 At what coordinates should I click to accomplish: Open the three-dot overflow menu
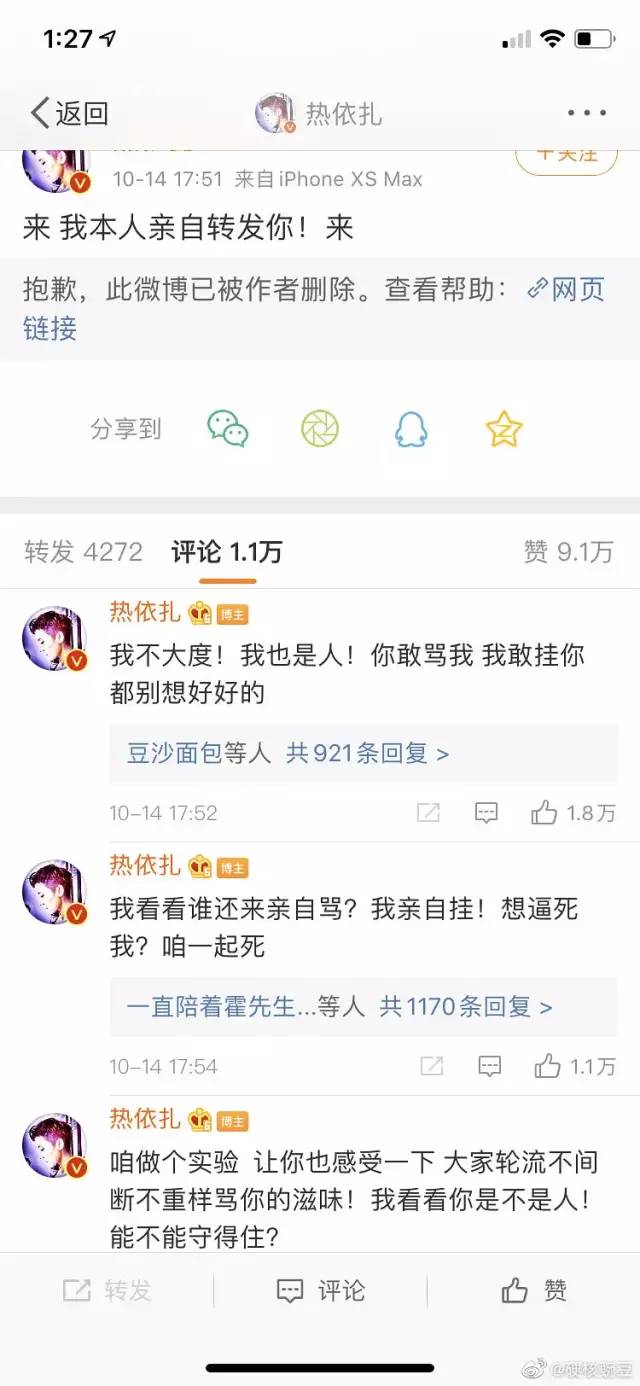pyautogui.click(x=587, y=113)
